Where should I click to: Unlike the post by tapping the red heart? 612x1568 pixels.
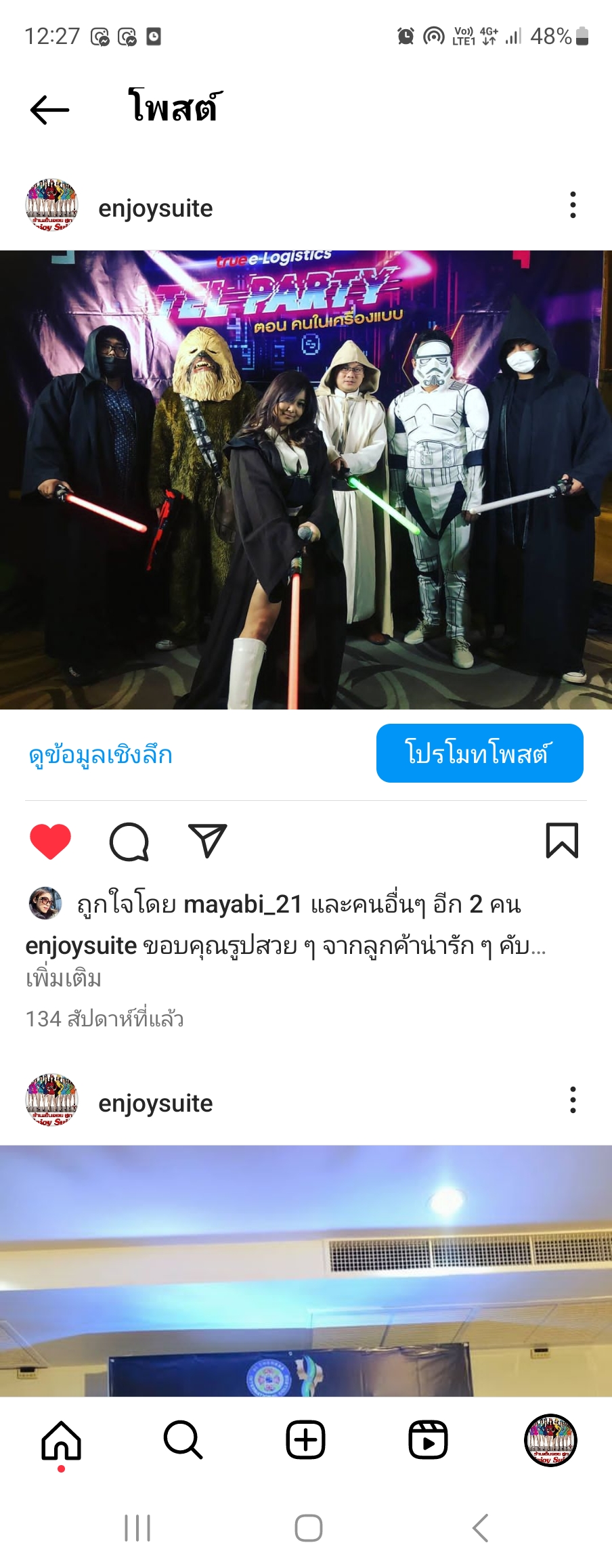[50, 840]
